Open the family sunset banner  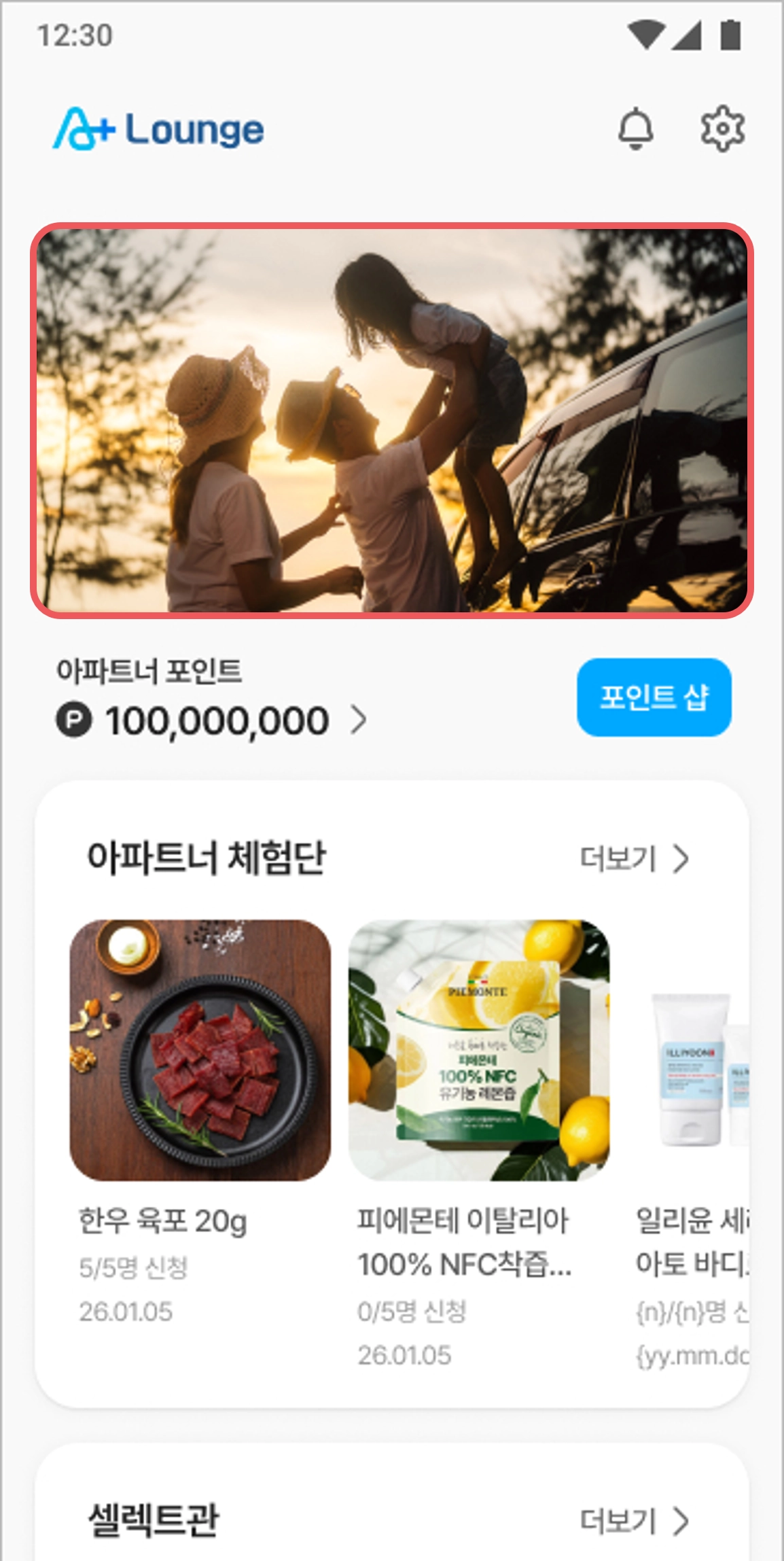pyautogui.click(x=392, y=420)
